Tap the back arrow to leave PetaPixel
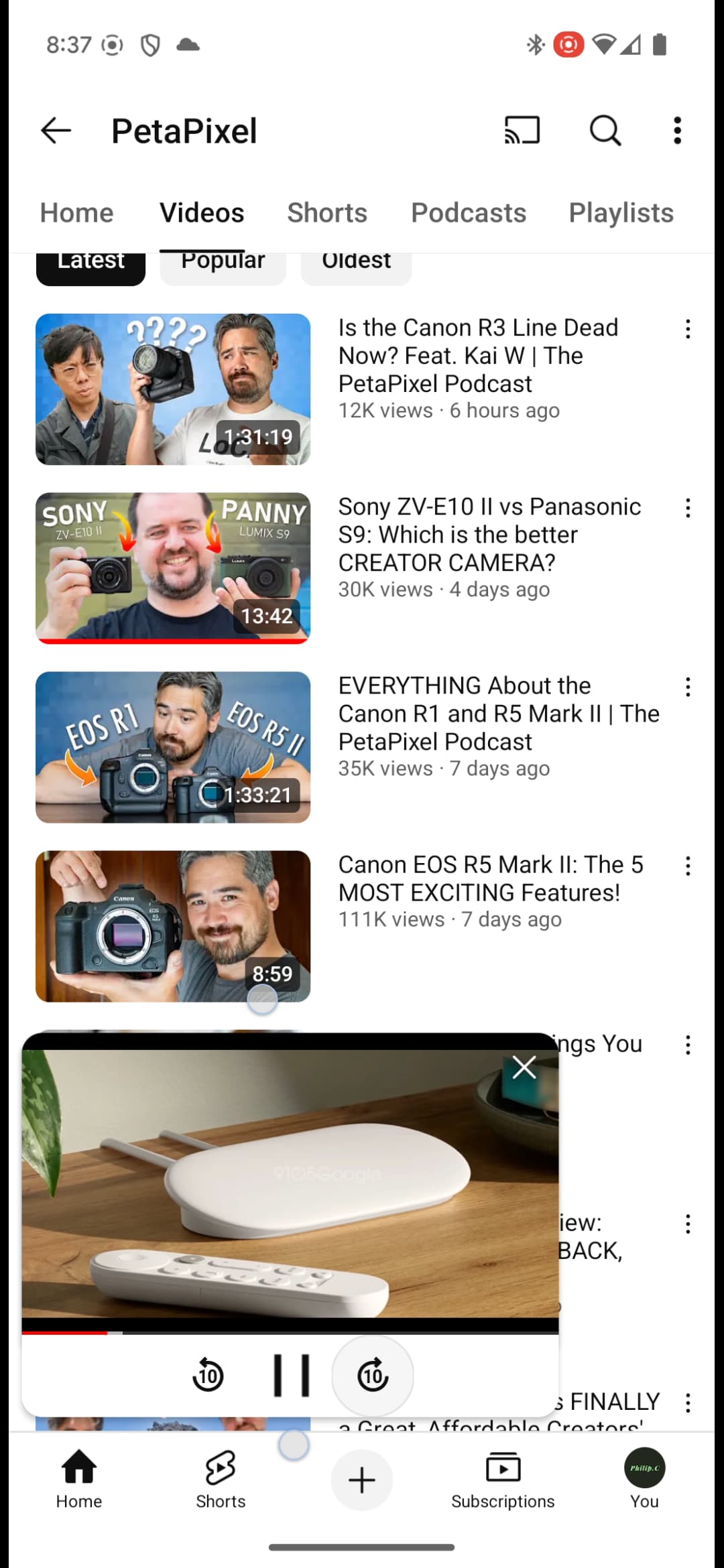Viewport: 724px width, 1568px height. (55, 130)
